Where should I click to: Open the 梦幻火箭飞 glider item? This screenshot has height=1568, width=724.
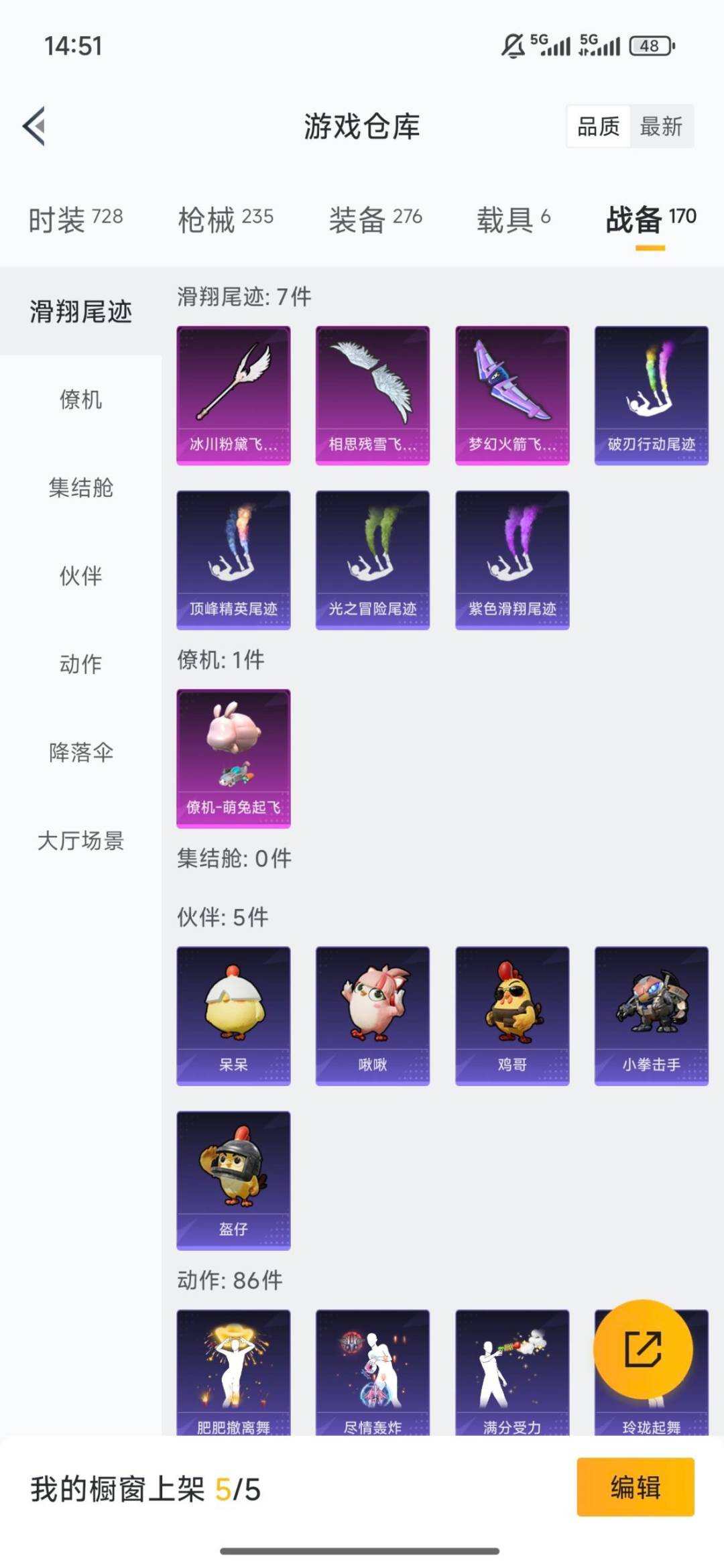pos(511,394)
